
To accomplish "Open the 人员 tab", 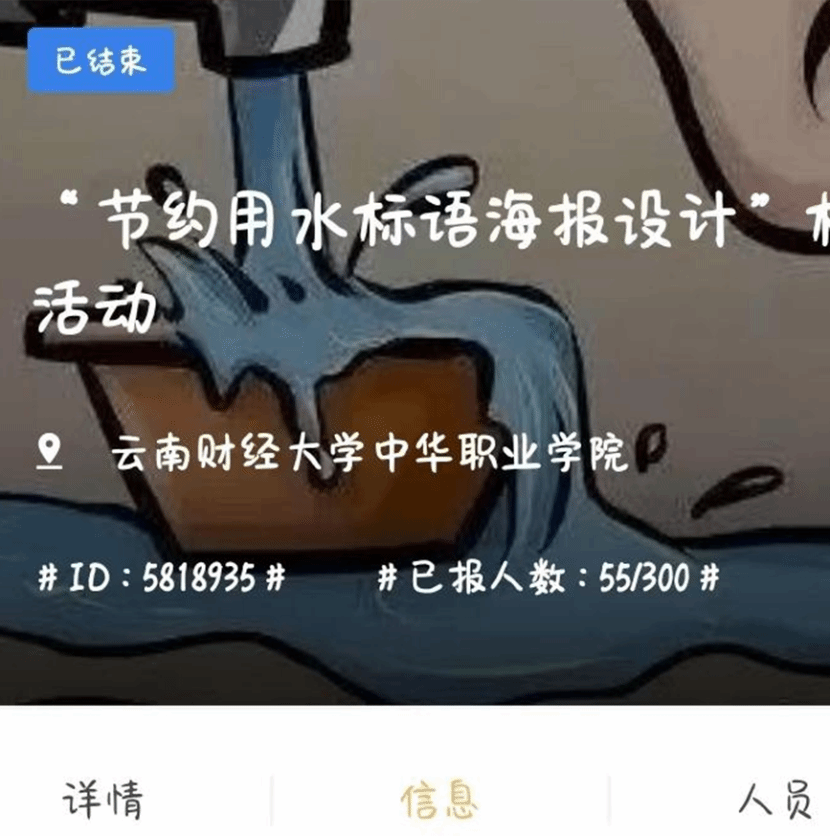I will (x=775, y=799).
